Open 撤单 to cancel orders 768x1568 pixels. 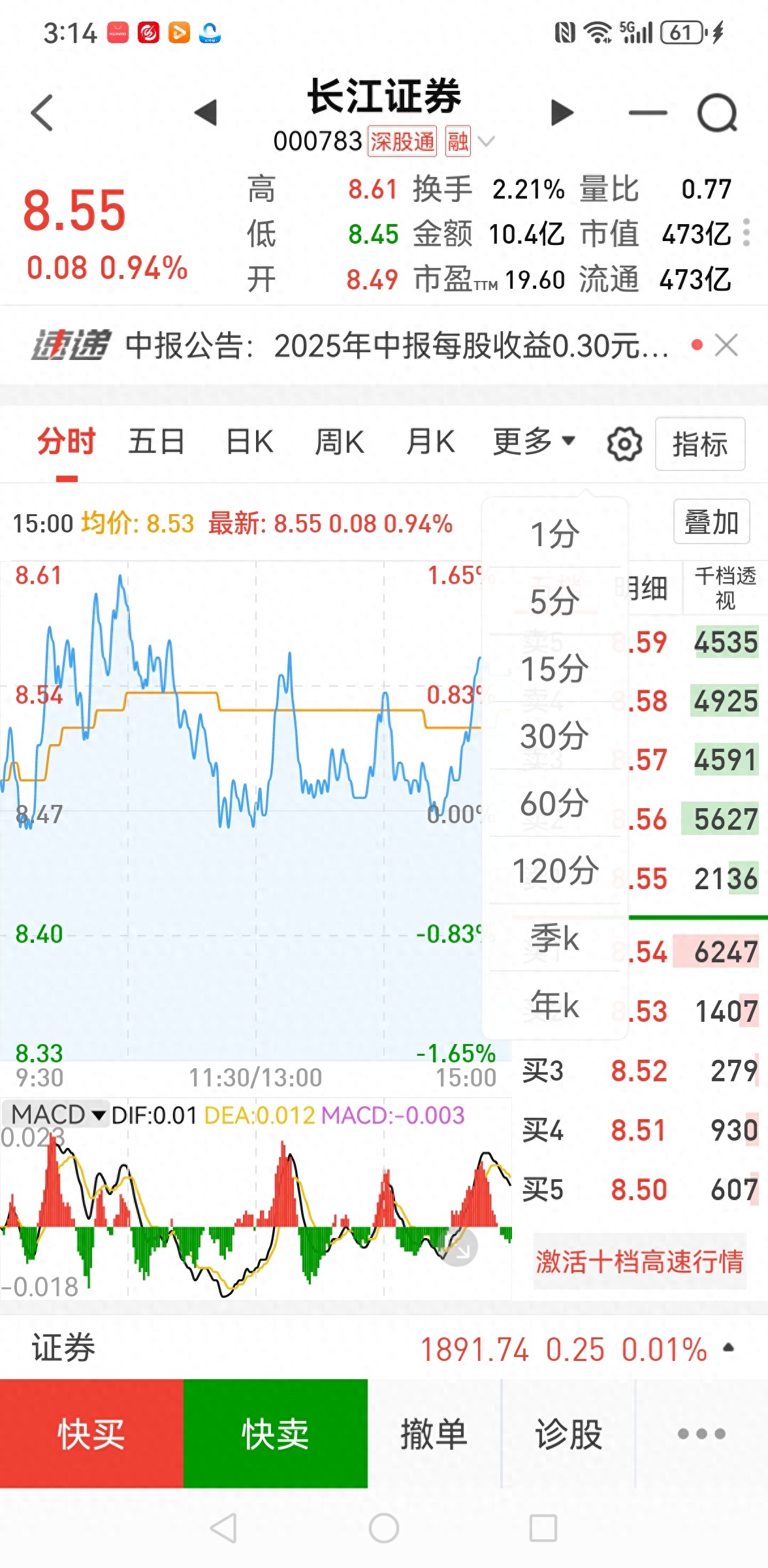coord(434,1434)
